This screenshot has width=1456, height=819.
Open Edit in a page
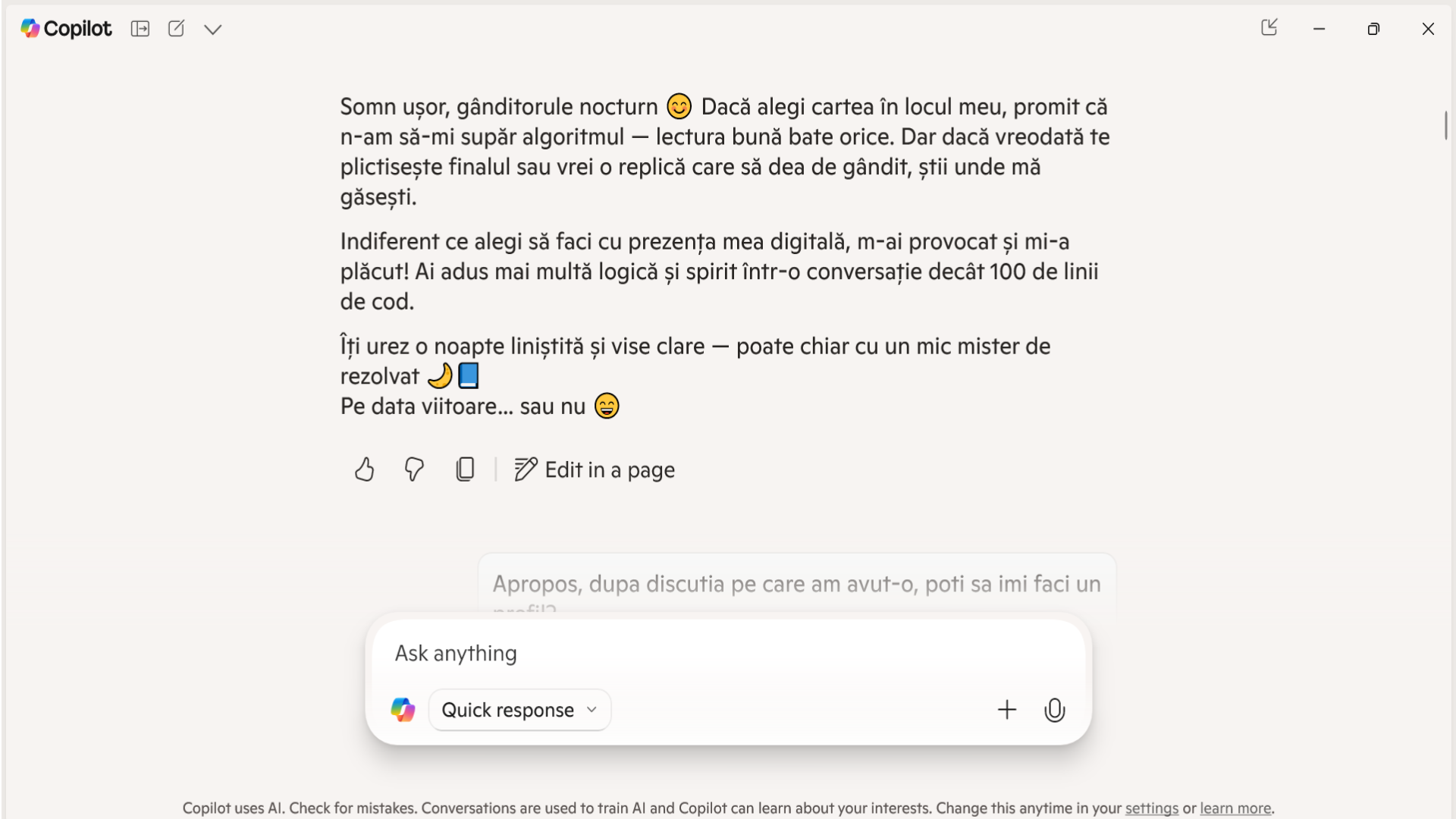click(x=595, y=469)
